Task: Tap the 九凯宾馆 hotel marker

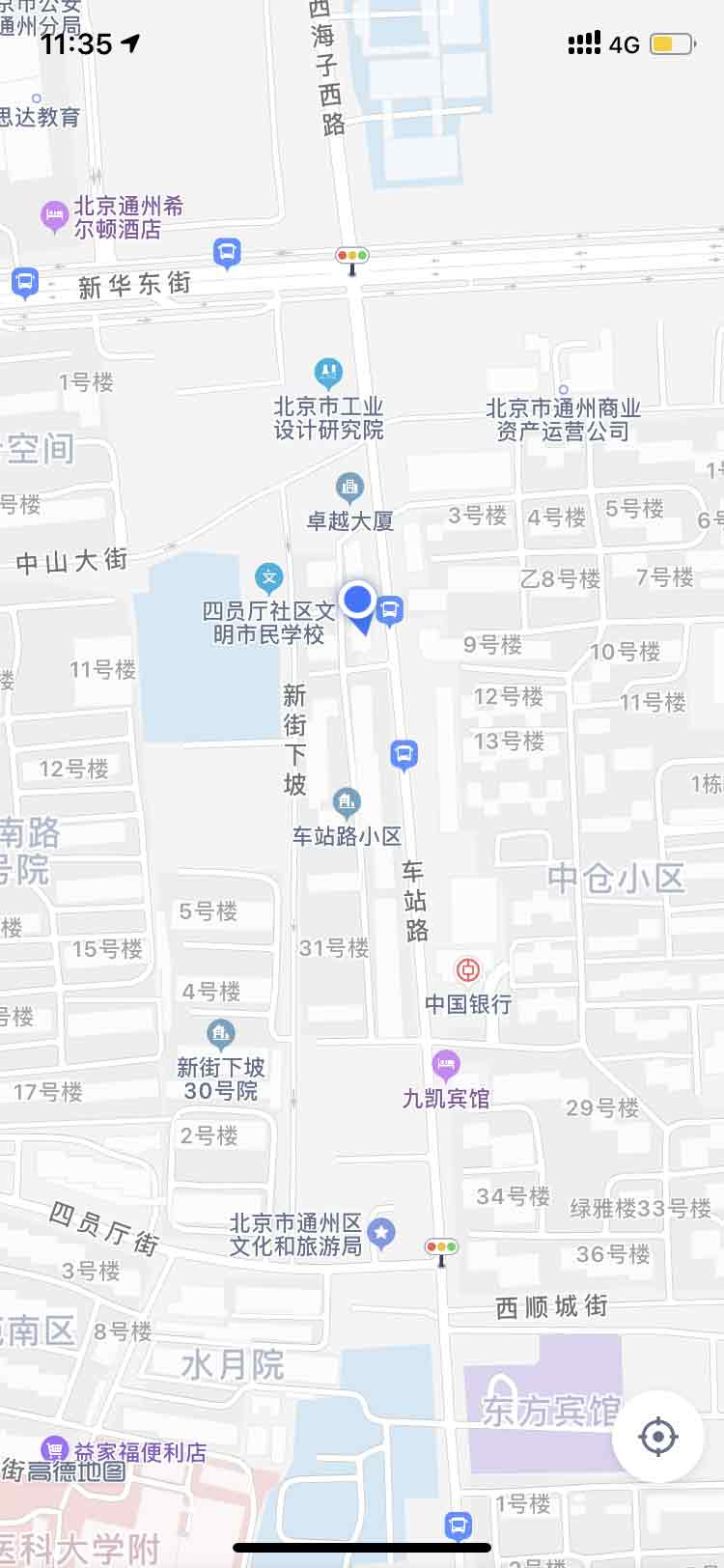Action: 445,1066
